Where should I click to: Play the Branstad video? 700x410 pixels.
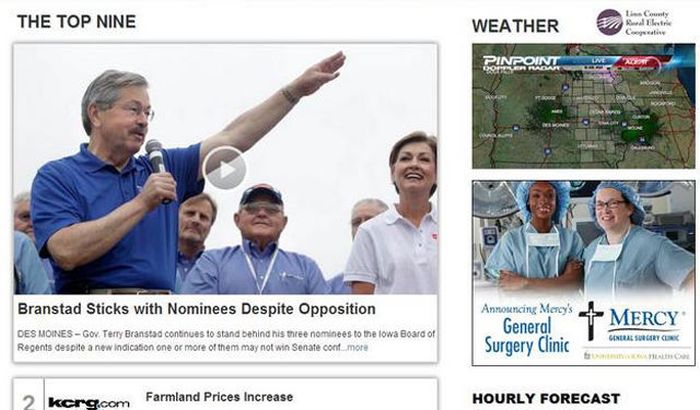(x=224, y=168)
